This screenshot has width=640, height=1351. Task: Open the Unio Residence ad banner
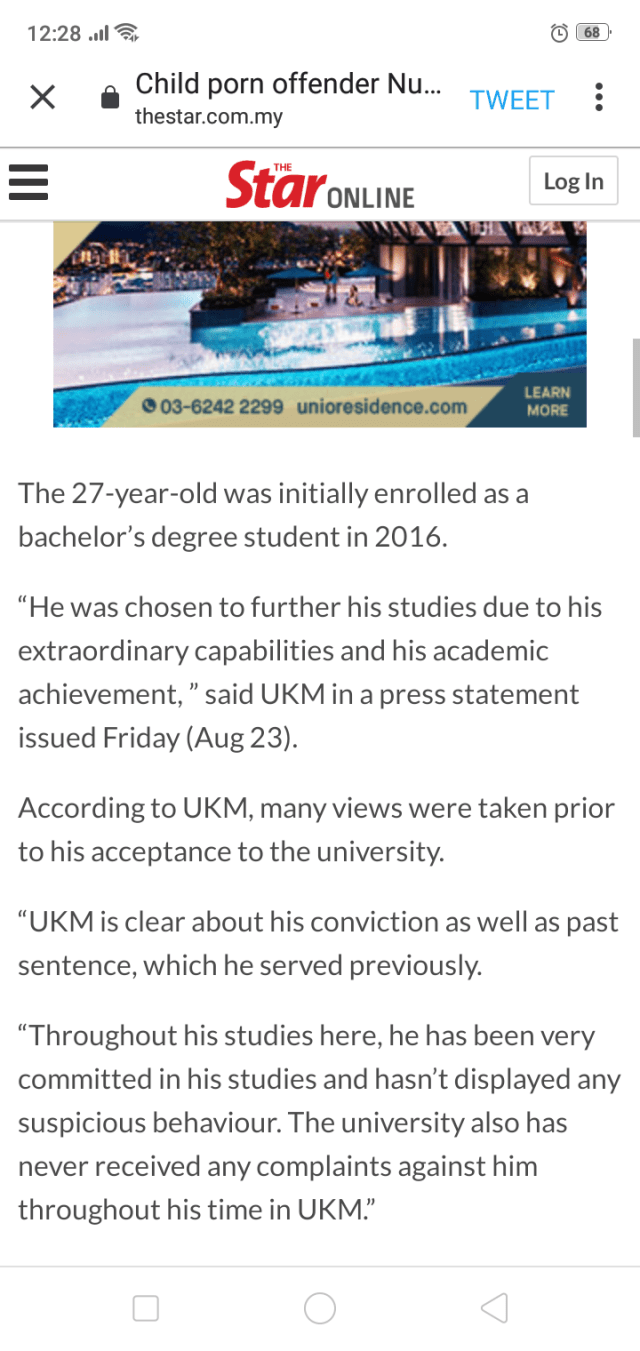pyautogui.click(x=320, y=325)
